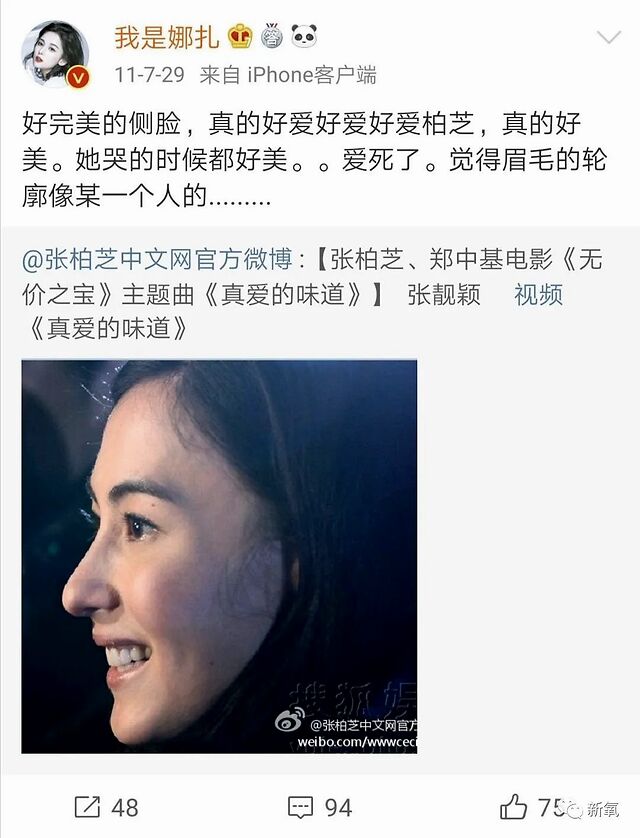Open 我是娜扎 profile from username
This screenshot has height=838, width=640.
pyautogui.click(x=164, y=38)
